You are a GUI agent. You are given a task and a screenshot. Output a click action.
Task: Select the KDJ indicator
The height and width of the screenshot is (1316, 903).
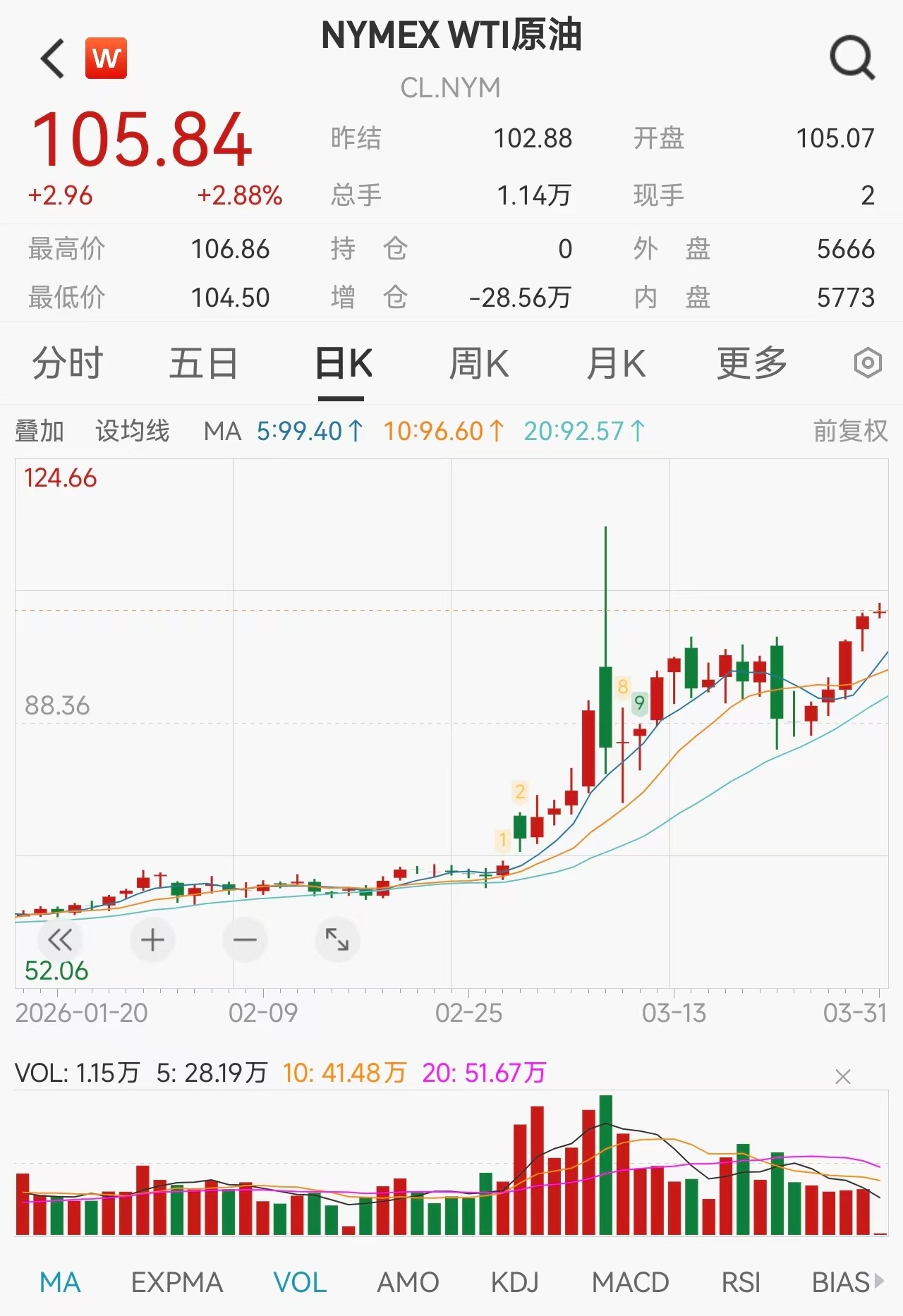tap(516, 1283)
